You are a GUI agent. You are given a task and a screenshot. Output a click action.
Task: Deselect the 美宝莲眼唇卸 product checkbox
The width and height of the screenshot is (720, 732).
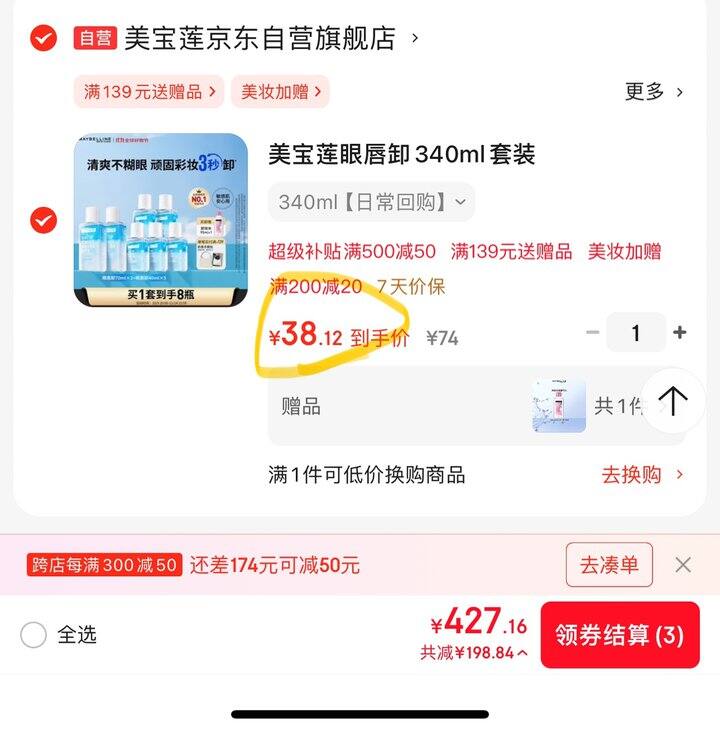43,220
